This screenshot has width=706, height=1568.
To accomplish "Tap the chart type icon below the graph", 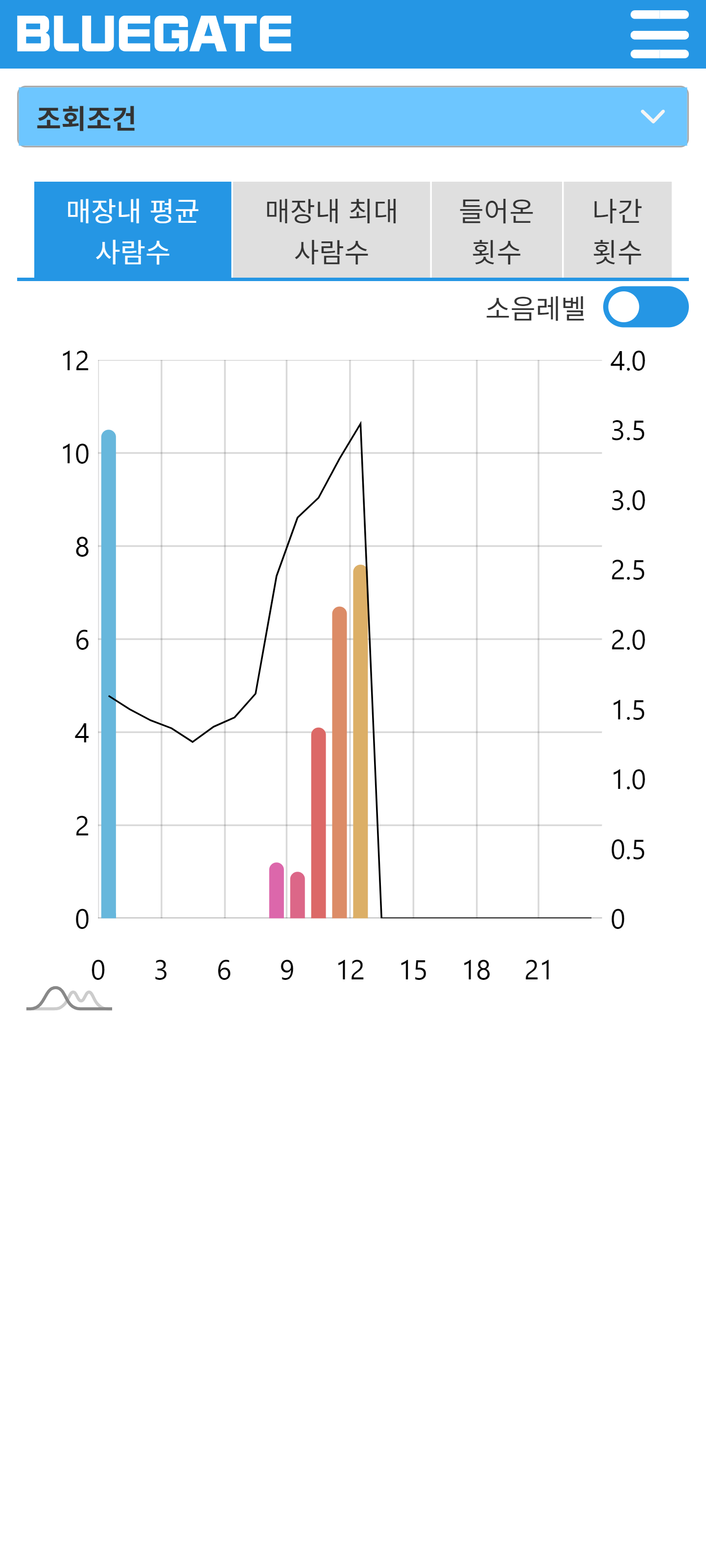I will 69,998.
